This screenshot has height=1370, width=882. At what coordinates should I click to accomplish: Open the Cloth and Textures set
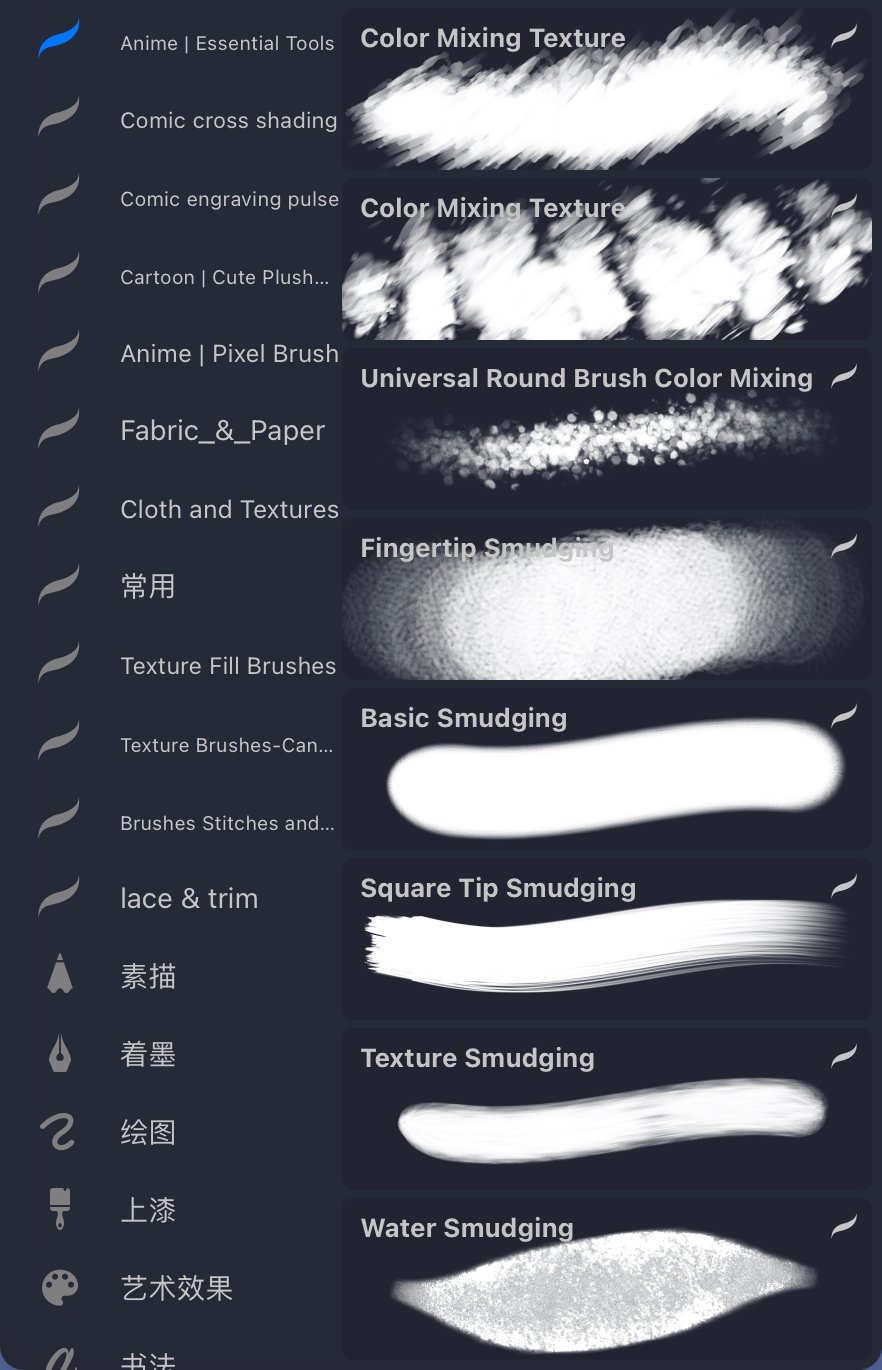coord(229,509)
